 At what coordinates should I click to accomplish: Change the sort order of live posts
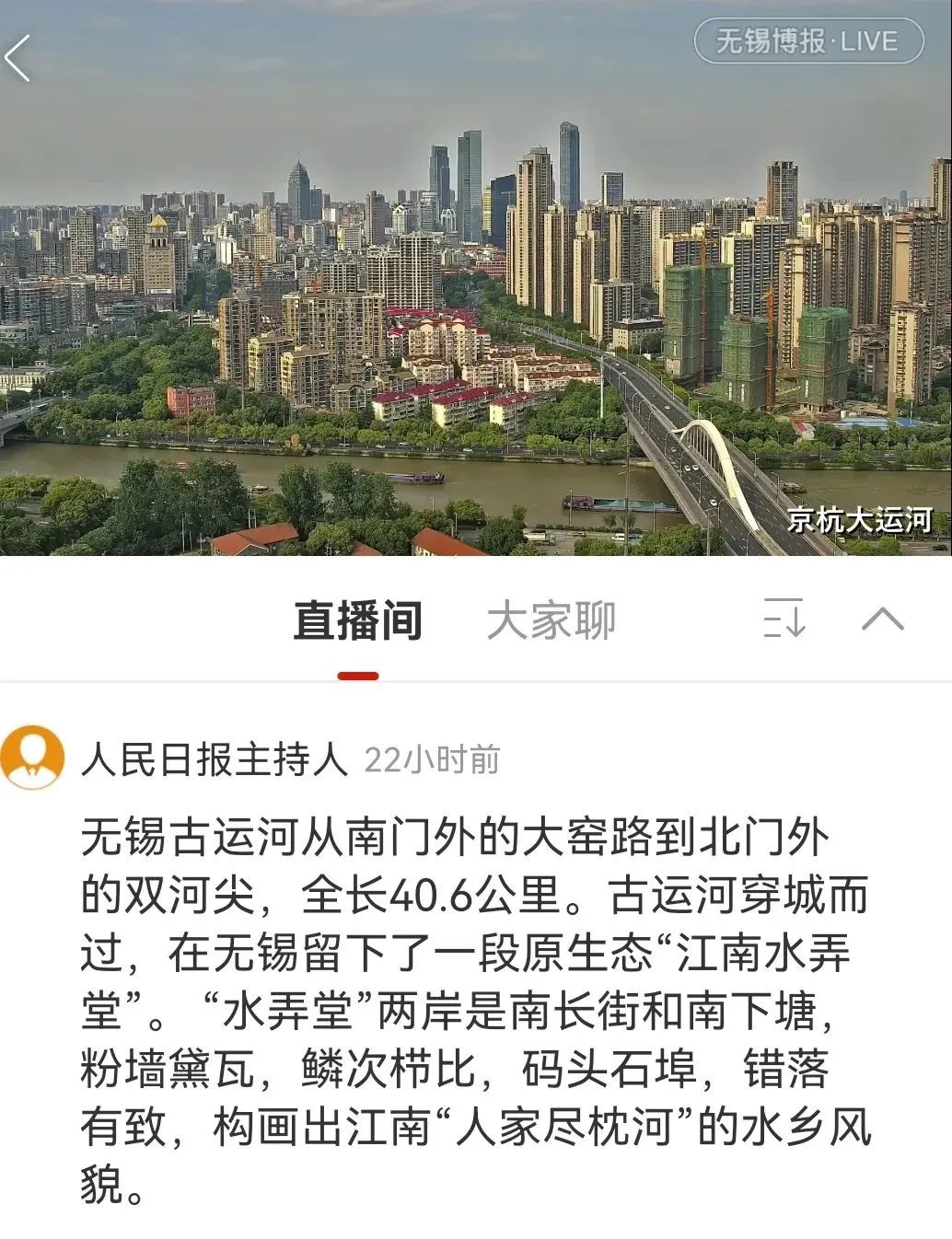(x=784, y=618)
